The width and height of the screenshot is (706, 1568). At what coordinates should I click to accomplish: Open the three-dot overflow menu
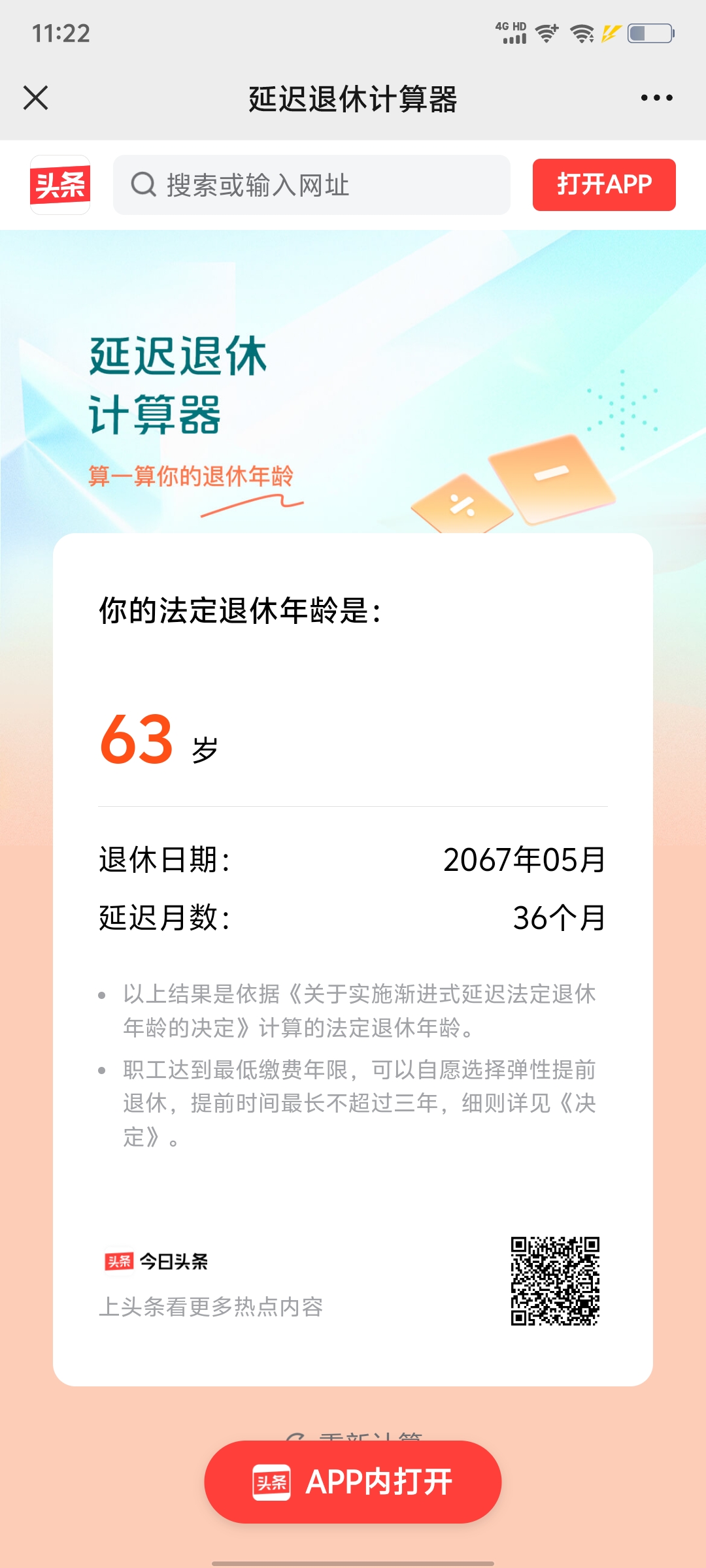point(656,98)
